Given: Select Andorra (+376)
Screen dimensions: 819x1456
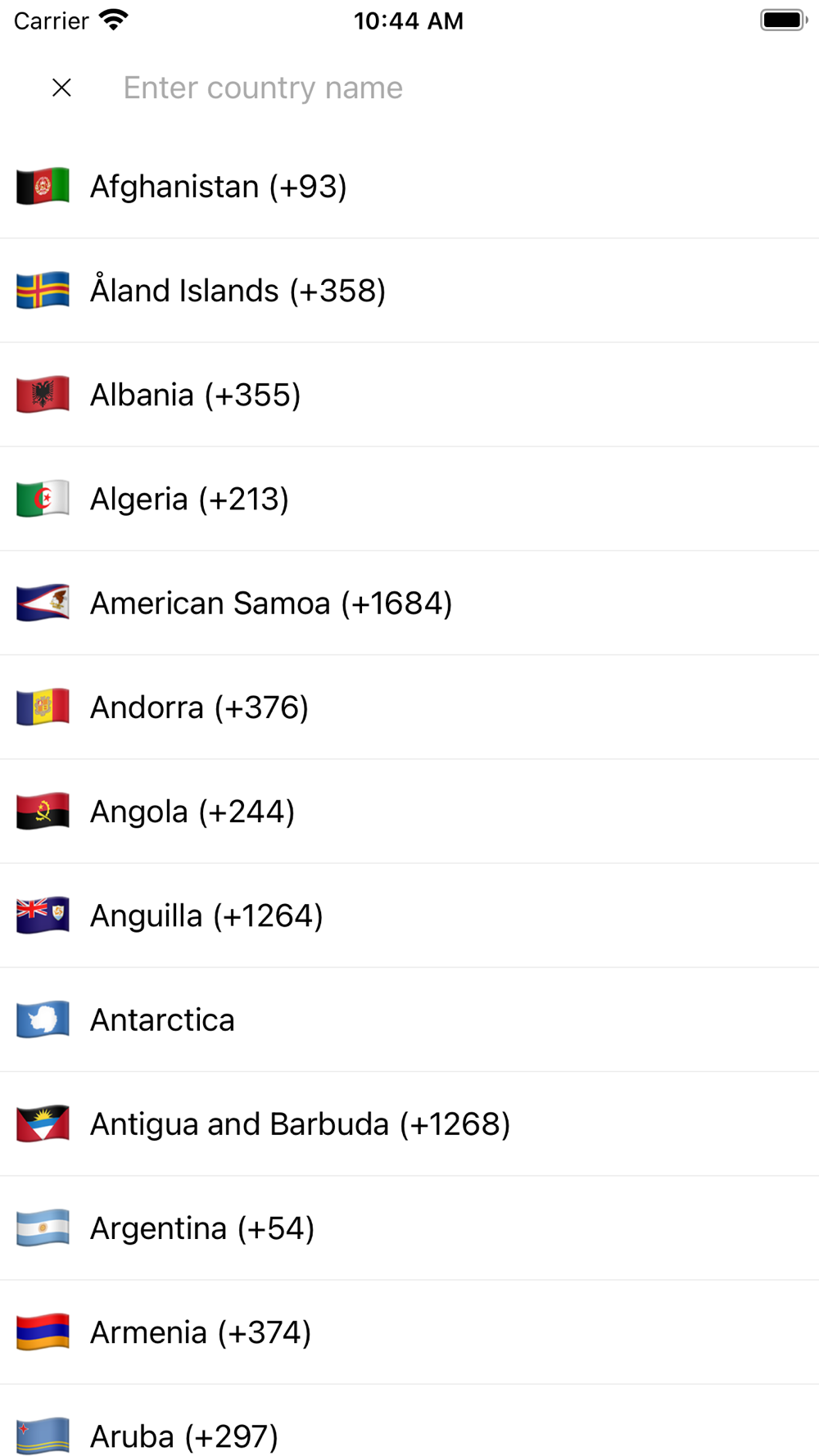Looking at the screenshot, I should point(409,707).
